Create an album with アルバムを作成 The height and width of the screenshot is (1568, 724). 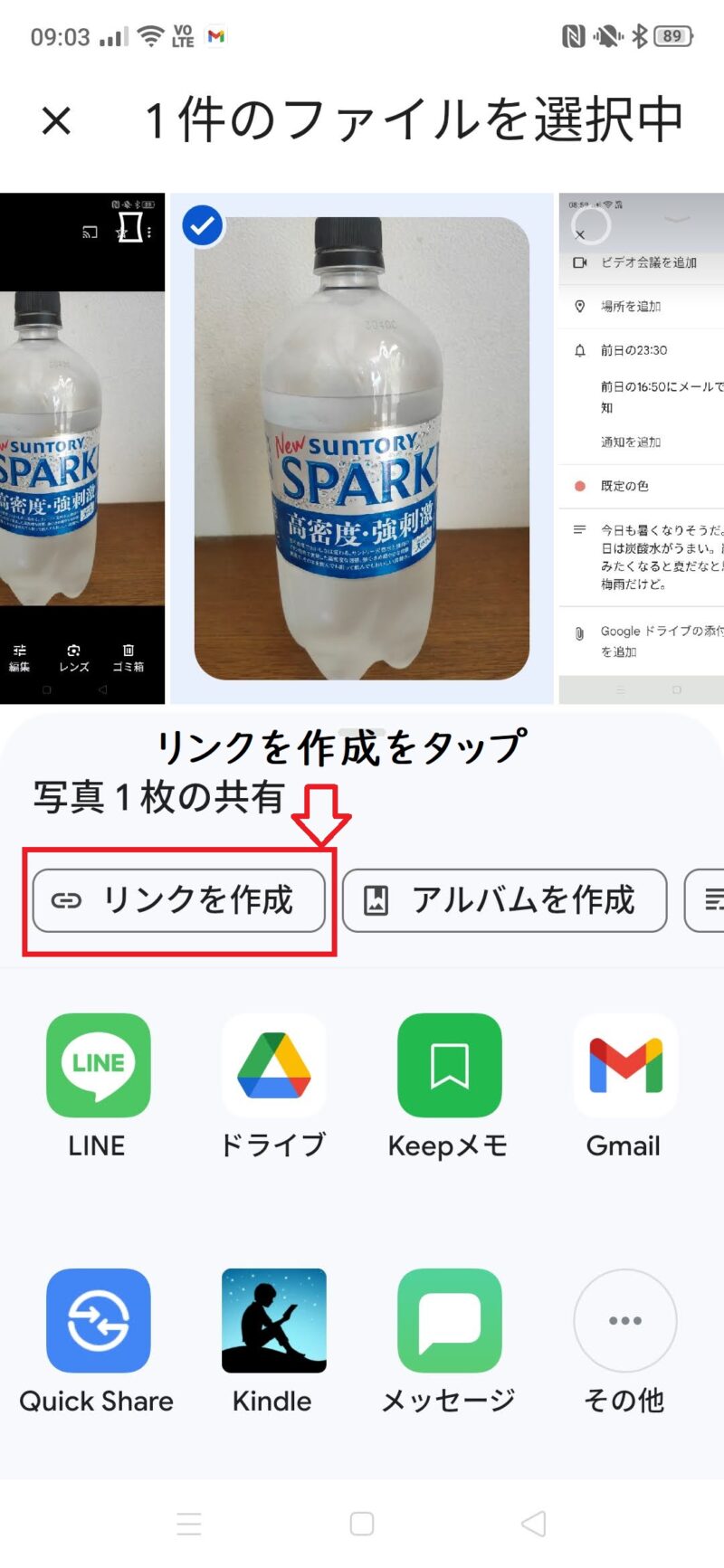pyautogui.click(x=504, y=900)
